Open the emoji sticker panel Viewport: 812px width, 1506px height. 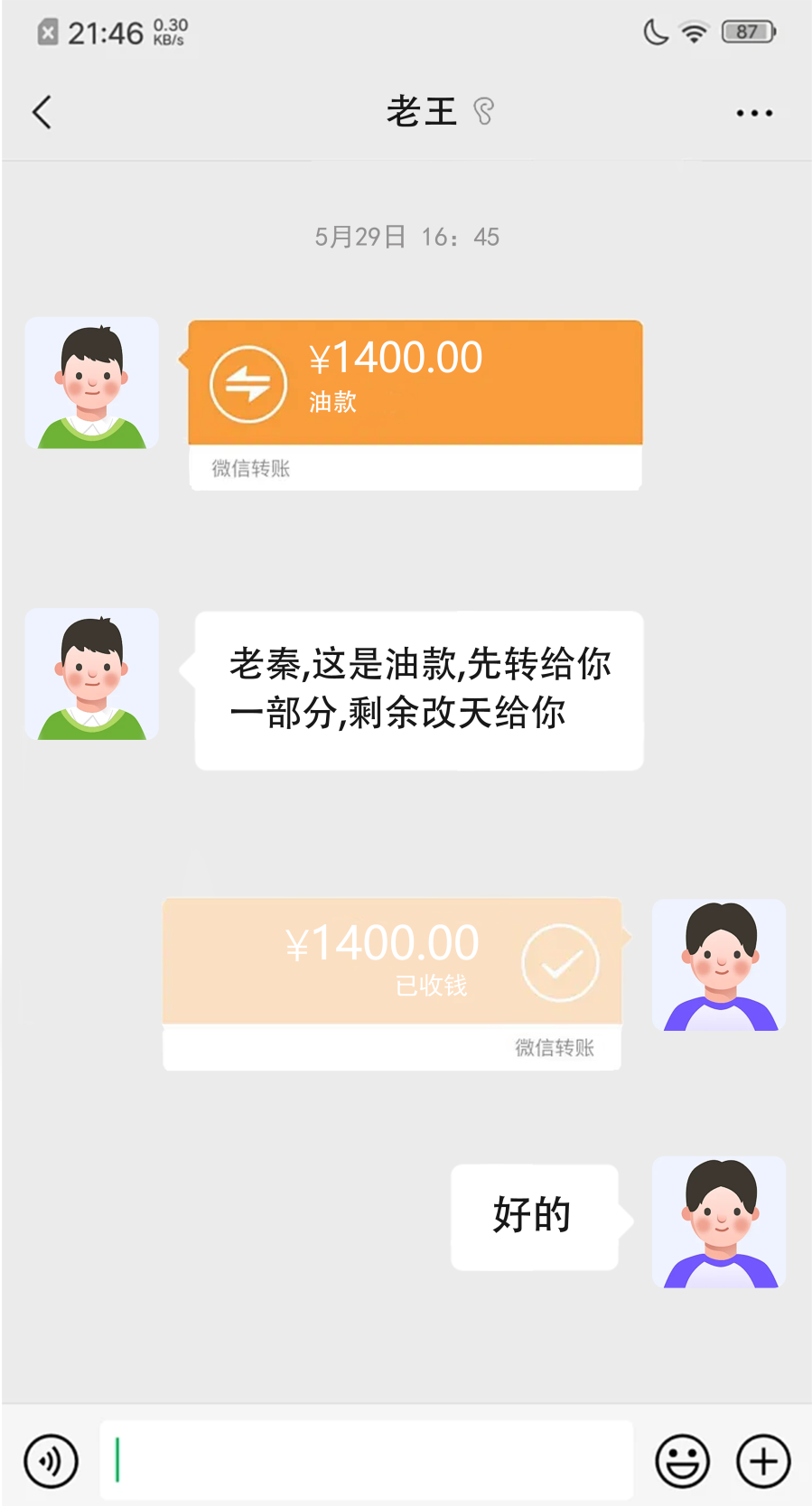[682, 1461]
